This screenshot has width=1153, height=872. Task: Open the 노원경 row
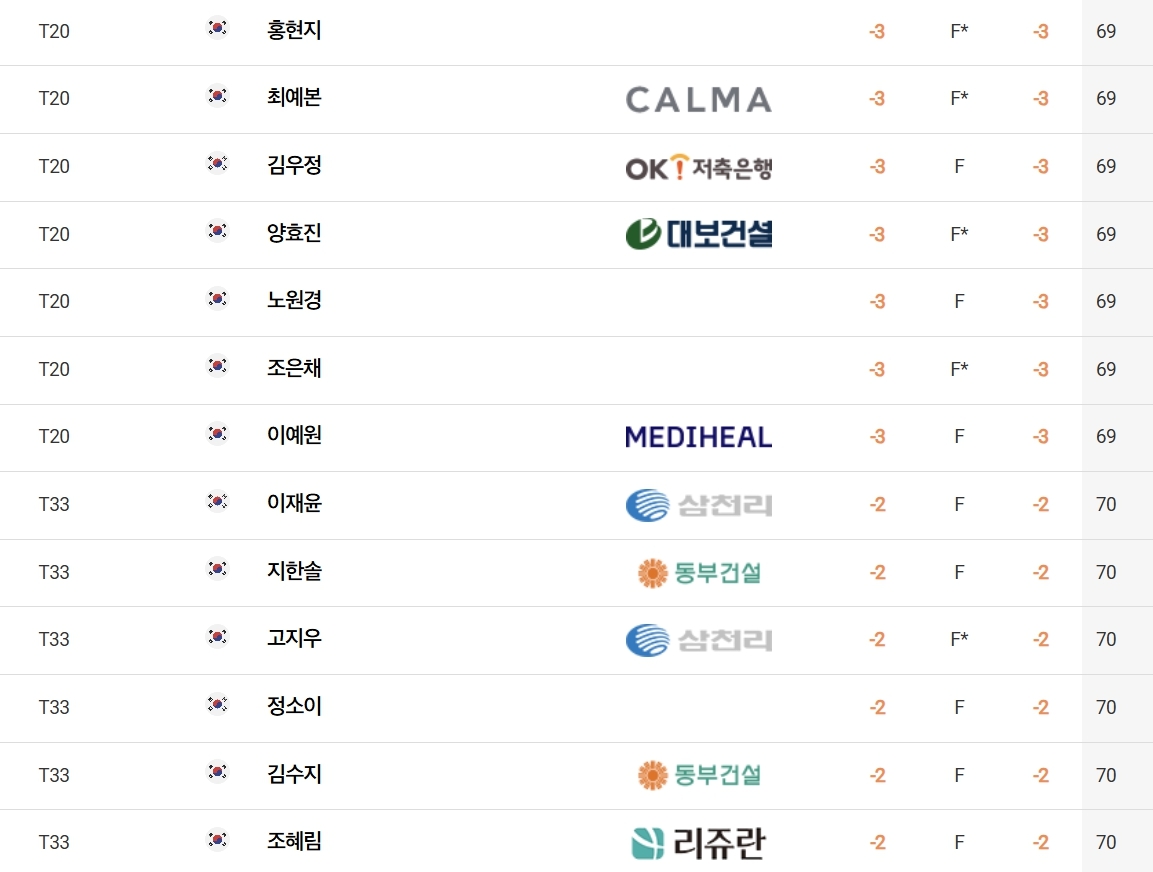point(294,300)
